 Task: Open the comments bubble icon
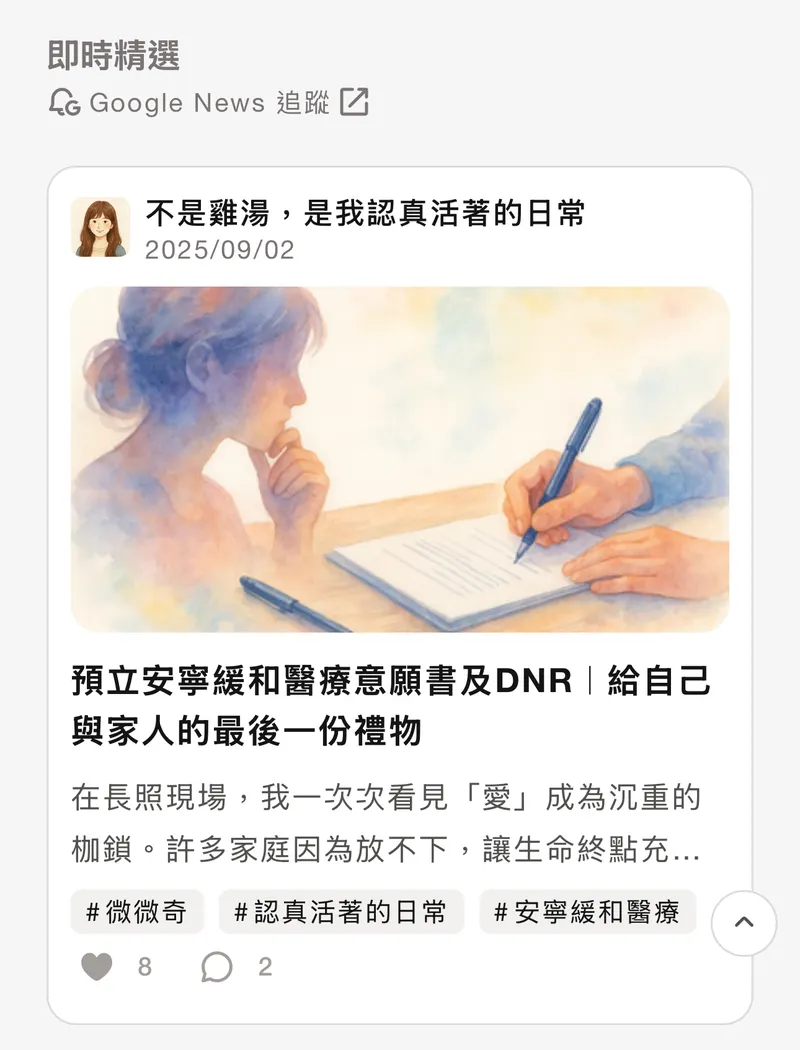pyautogui.click(x=217, y=967)
